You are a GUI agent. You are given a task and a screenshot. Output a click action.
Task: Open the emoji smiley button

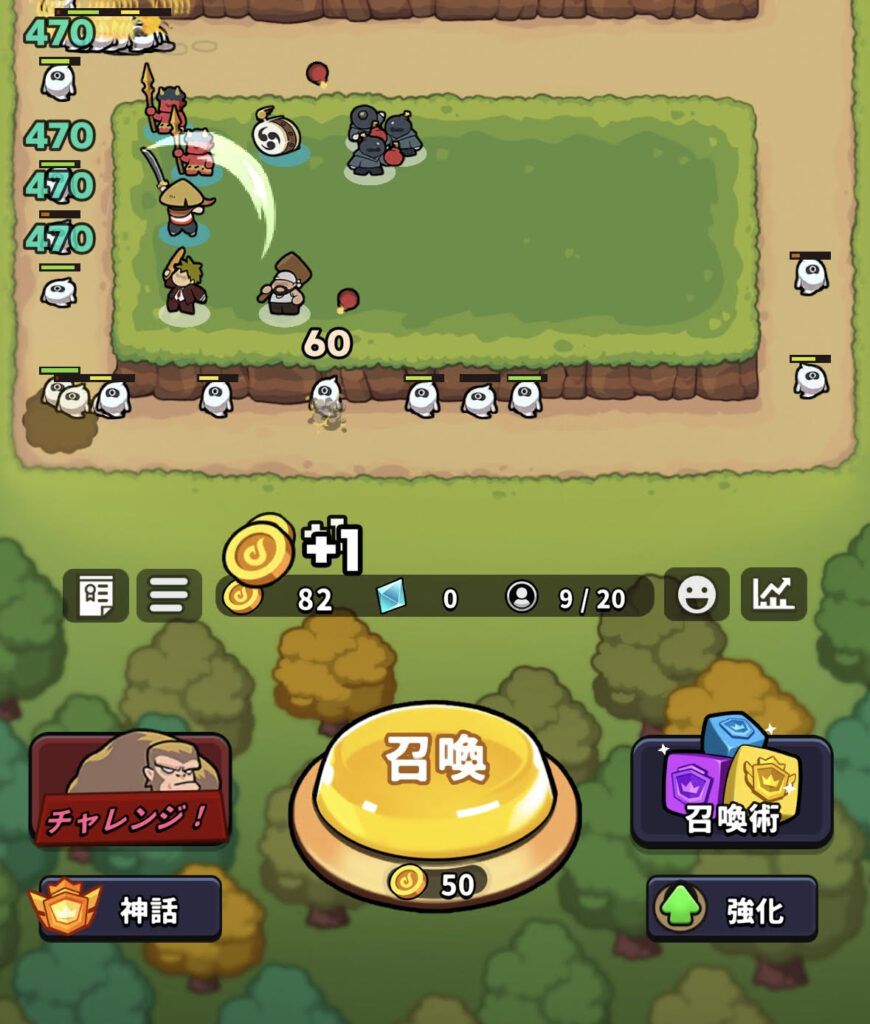tap(697, 597)
